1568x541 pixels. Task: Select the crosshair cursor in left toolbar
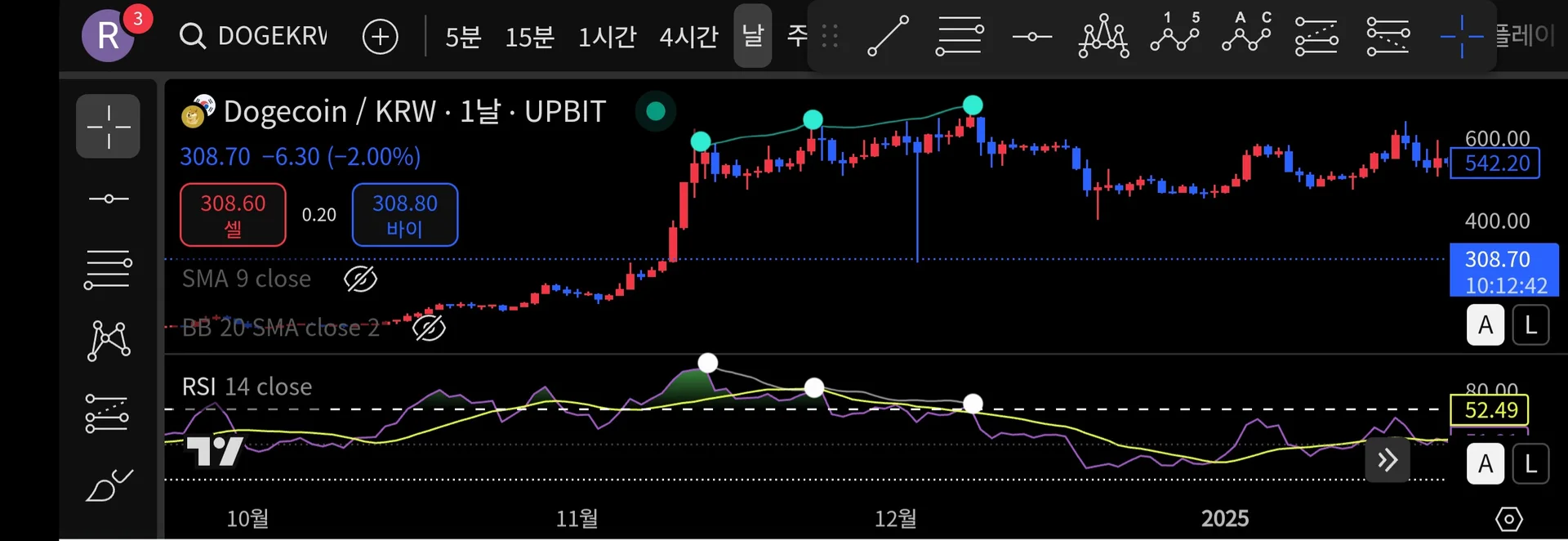click(108, 127)
